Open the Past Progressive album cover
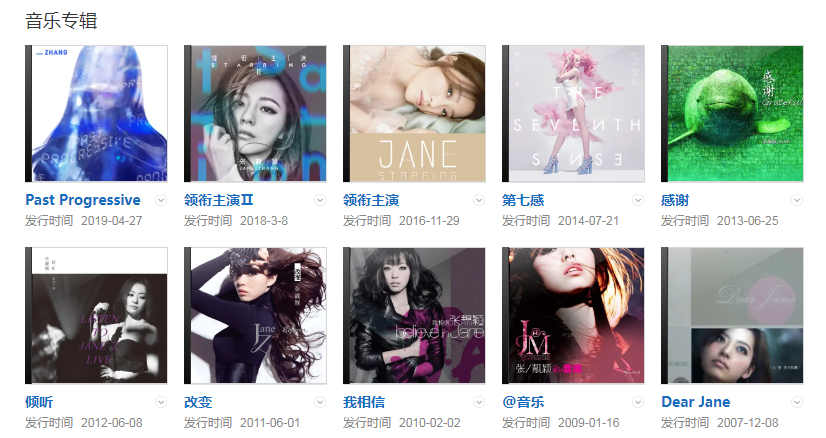This screenshot has height=438, width=826. point(97,113)
